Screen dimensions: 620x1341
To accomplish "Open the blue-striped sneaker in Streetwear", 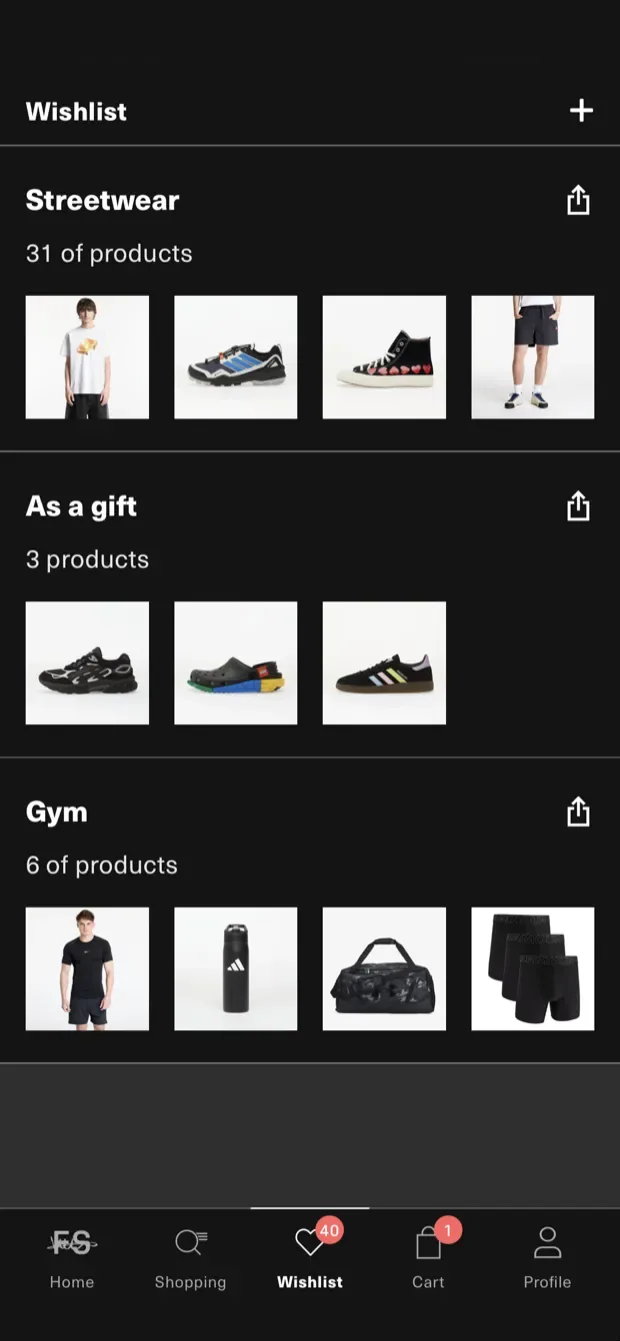I will (236, 357).
